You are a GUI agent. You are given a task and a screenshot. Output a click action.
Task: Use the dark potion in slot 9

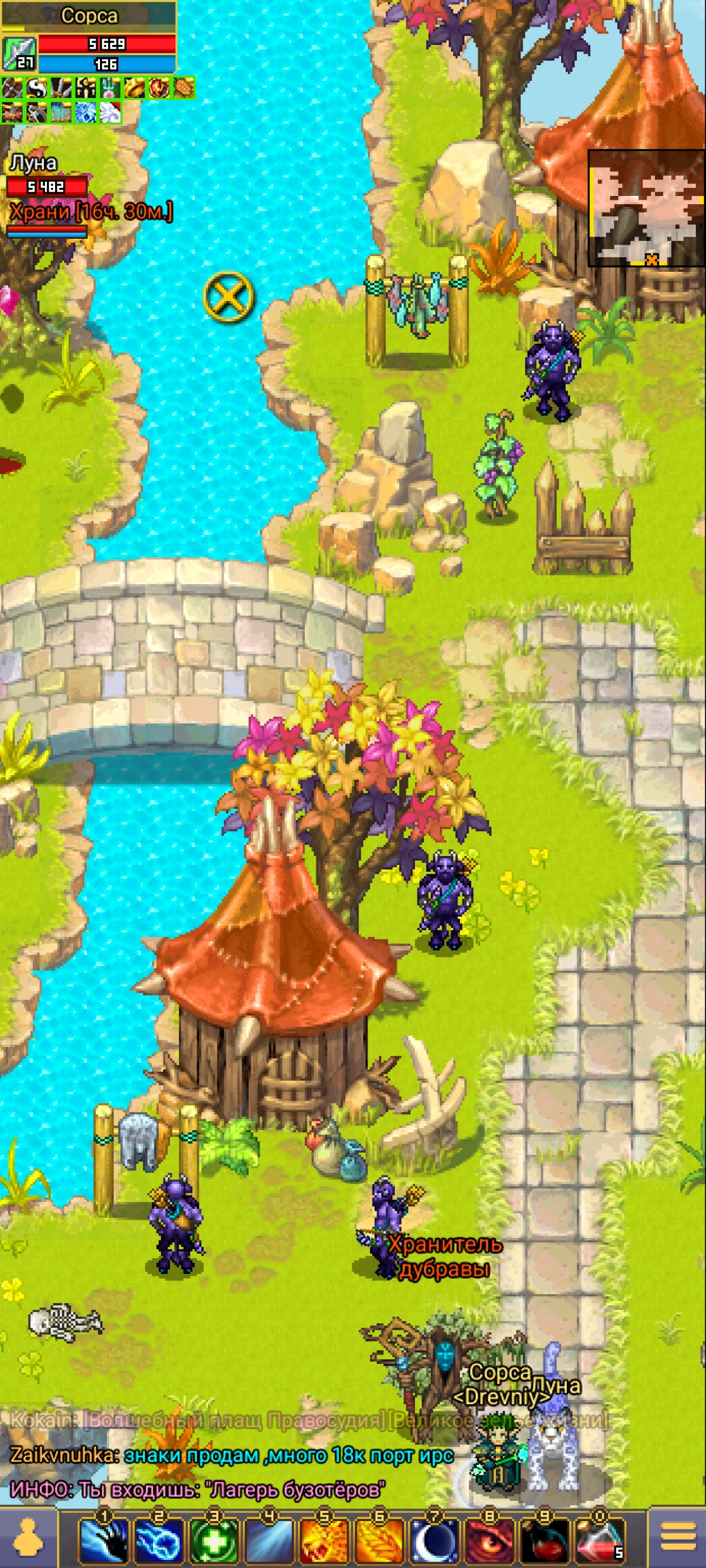[545, 1540]
